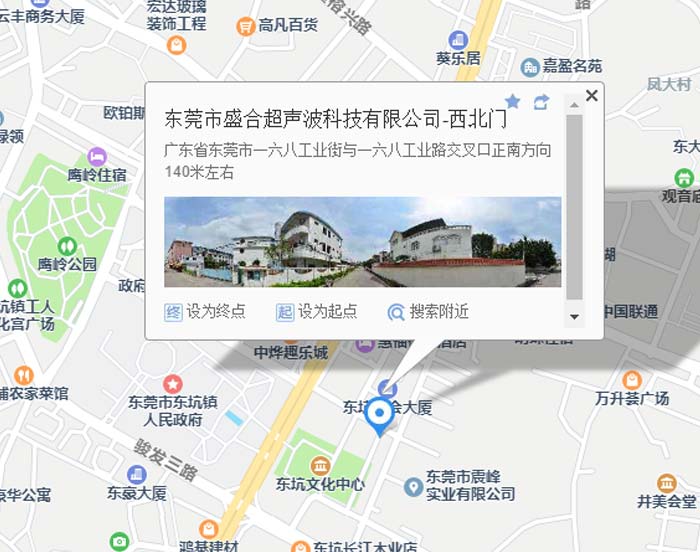This screenshot has width=700, height=552.
Task: Share this location
Action: point(542,101)
